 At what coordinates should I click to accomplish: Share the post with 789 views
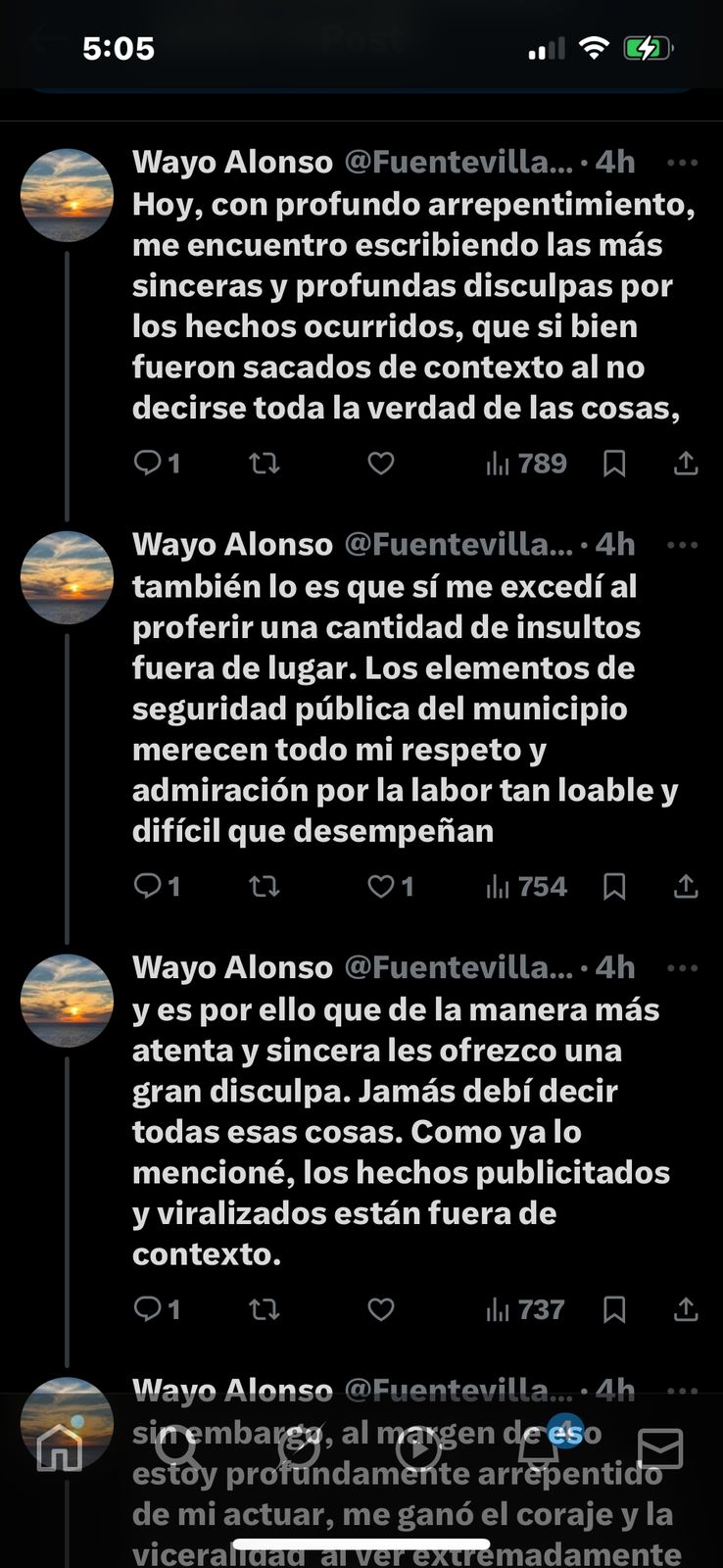coord(686,463)
